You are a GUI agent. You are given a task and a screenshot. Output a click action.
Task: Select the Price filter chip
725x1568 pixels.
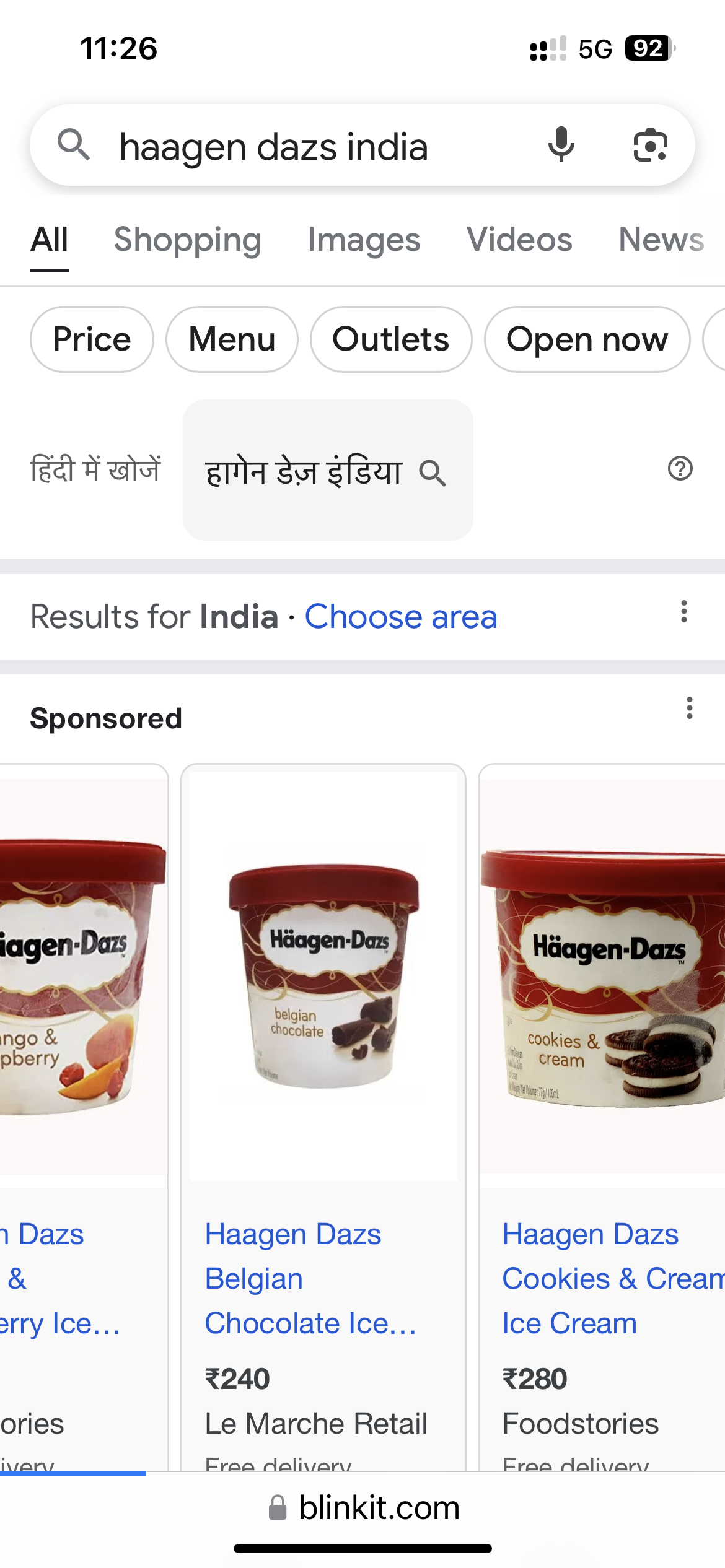pyautogui.click(x=92, y=339)
